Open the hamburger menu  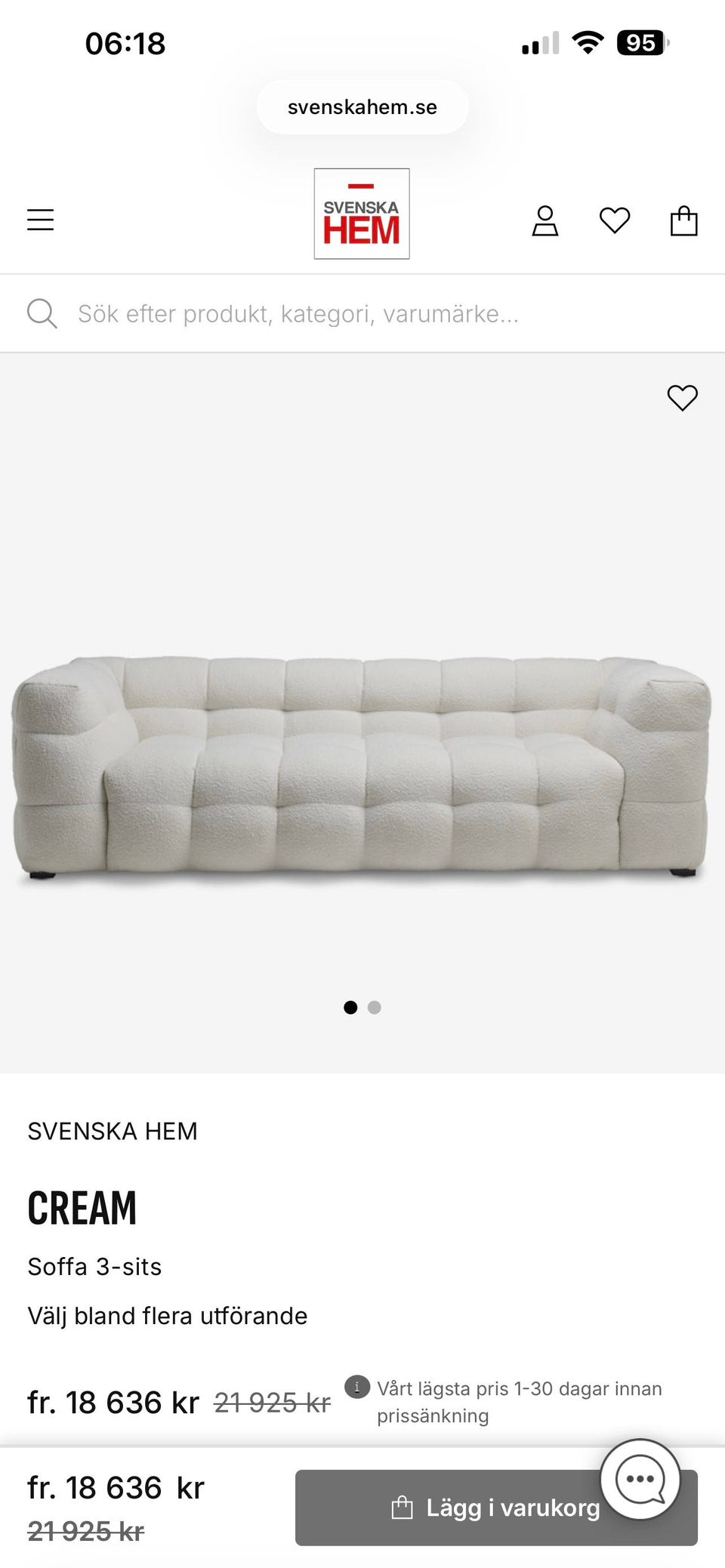tap(41, 220)
